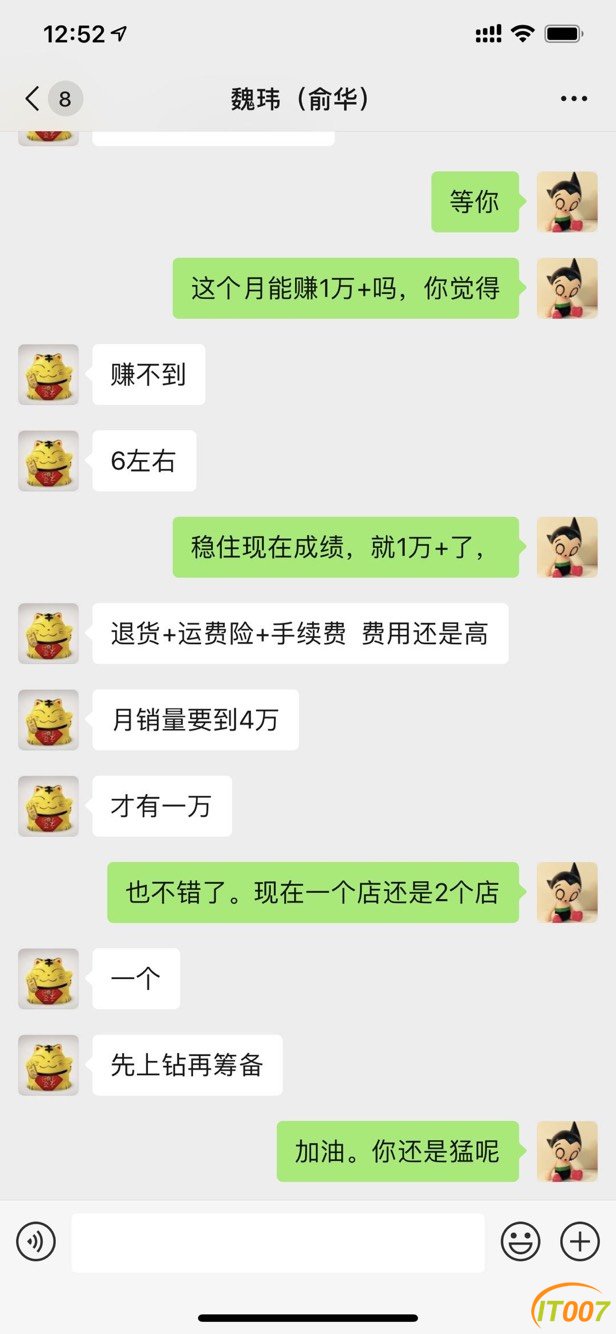Open the emoji sticker panel
Screen dimensions: 616x1334
click(521, 1242)
